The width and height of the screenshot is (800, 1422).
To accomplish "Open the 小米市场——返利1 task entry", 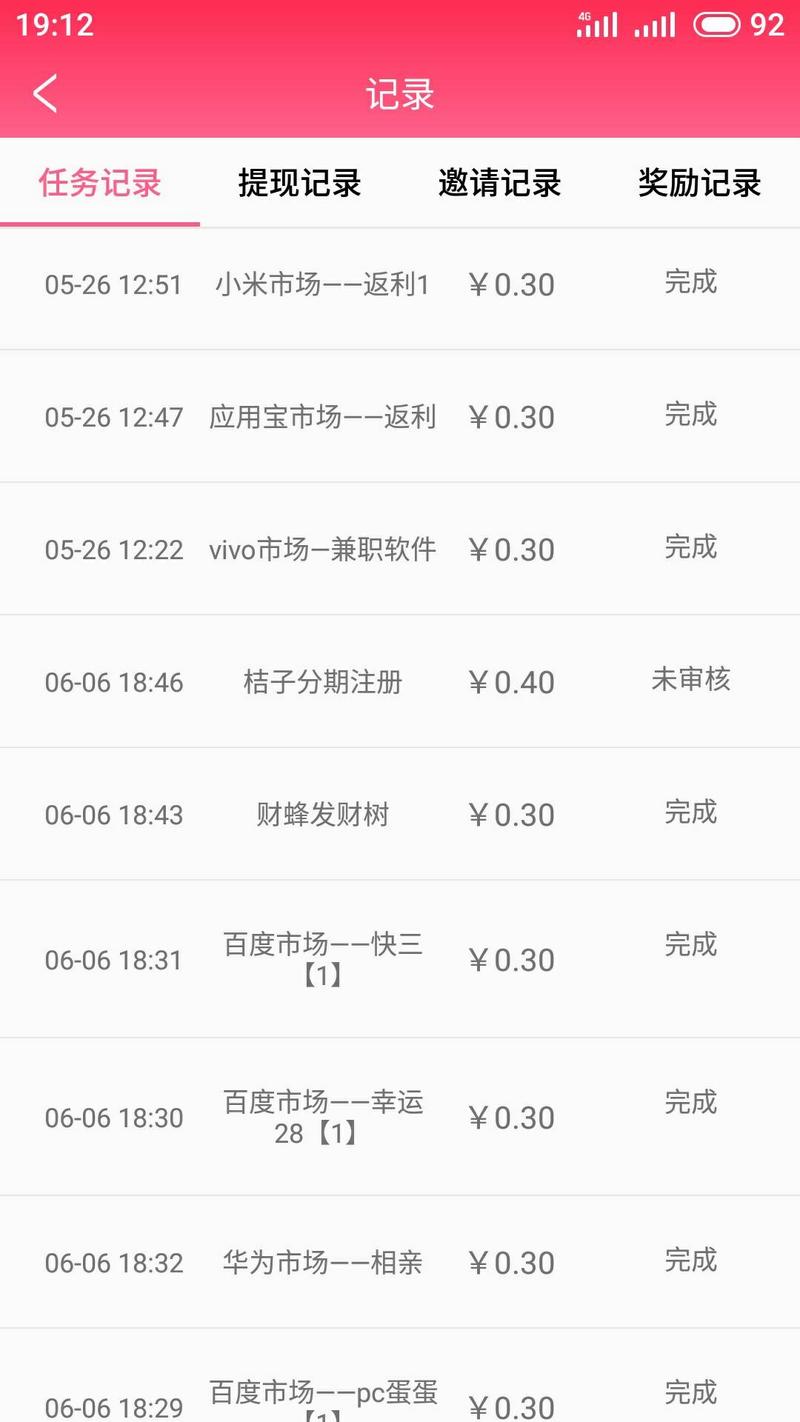I will coord(322,285).
